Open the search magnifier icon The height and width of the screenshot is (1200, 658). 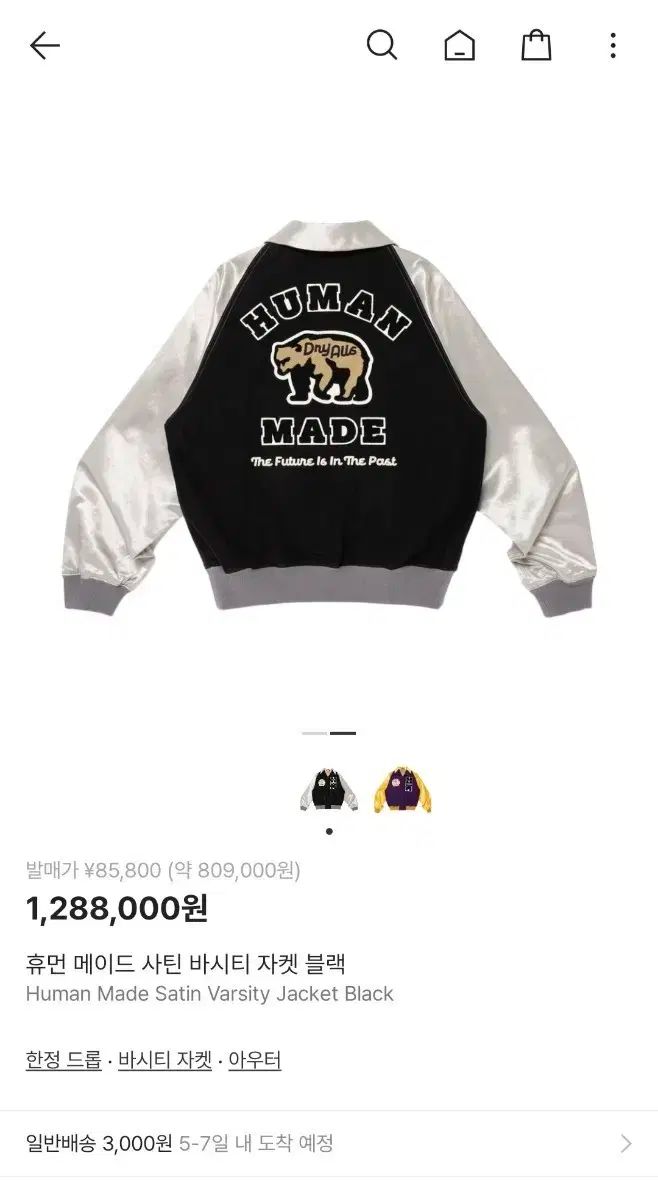pyautogui.click(x=382, y=45)
